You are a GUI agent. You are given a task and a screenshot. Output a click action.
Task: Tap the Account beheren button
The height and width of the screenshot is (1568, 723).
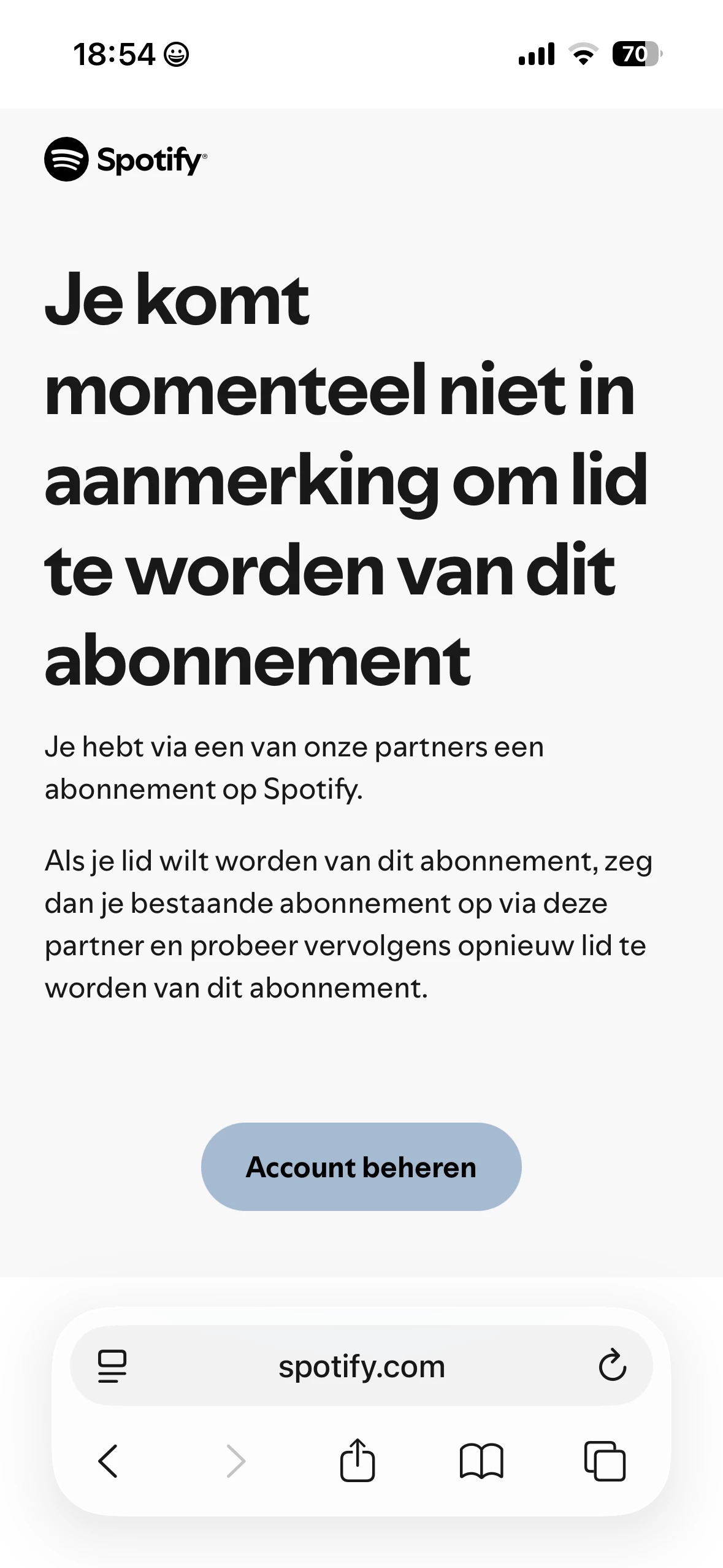coord(361,1166)
